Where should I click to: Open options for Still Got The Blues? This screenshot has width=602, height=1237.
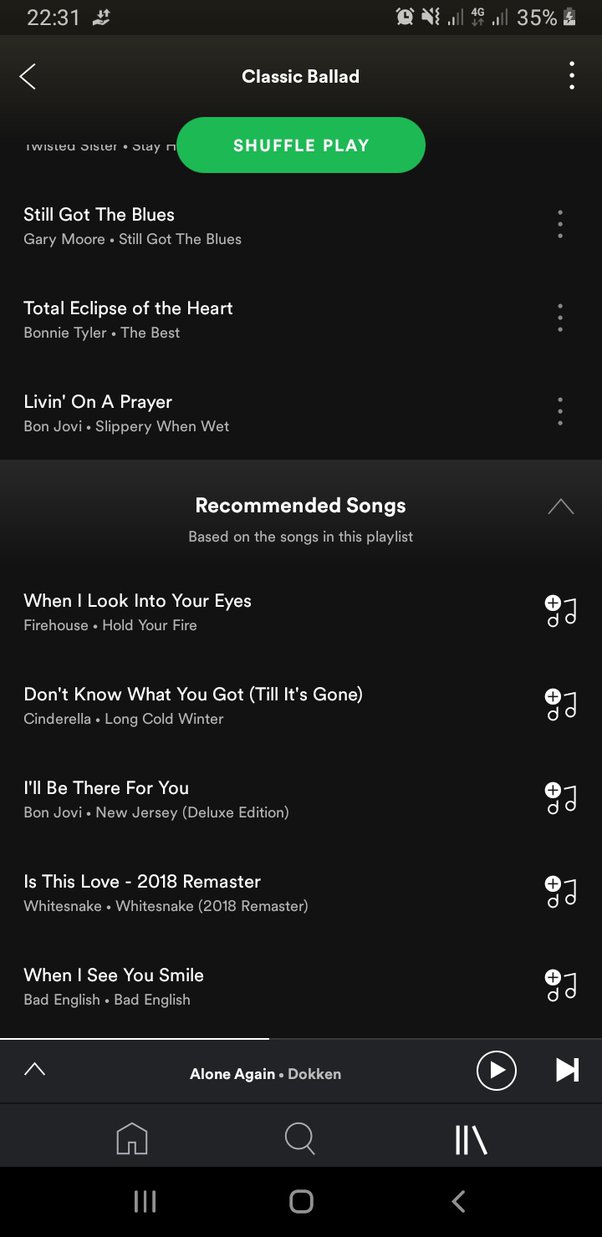[x=560, y=224]
